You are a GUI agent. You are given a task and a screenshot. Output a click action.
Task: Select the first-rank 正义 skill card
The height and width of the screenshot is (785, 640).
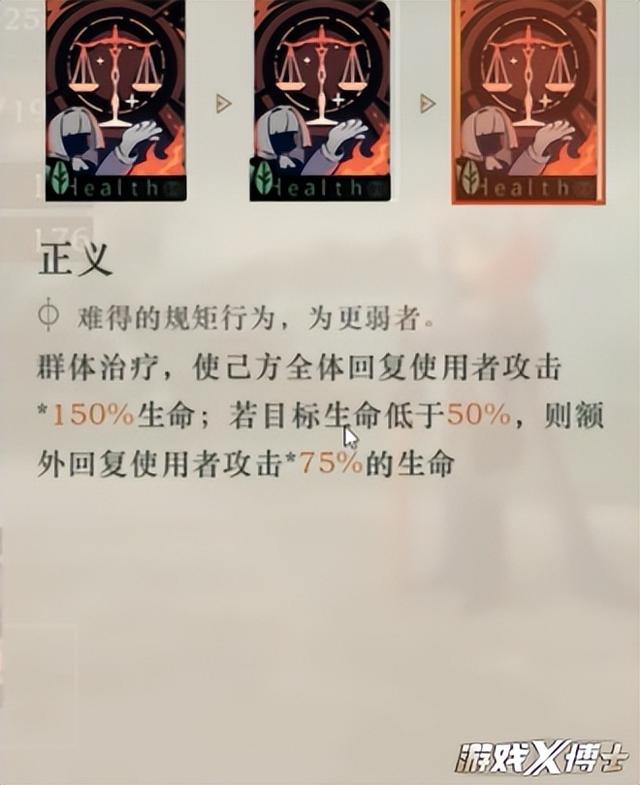point(115,100)
